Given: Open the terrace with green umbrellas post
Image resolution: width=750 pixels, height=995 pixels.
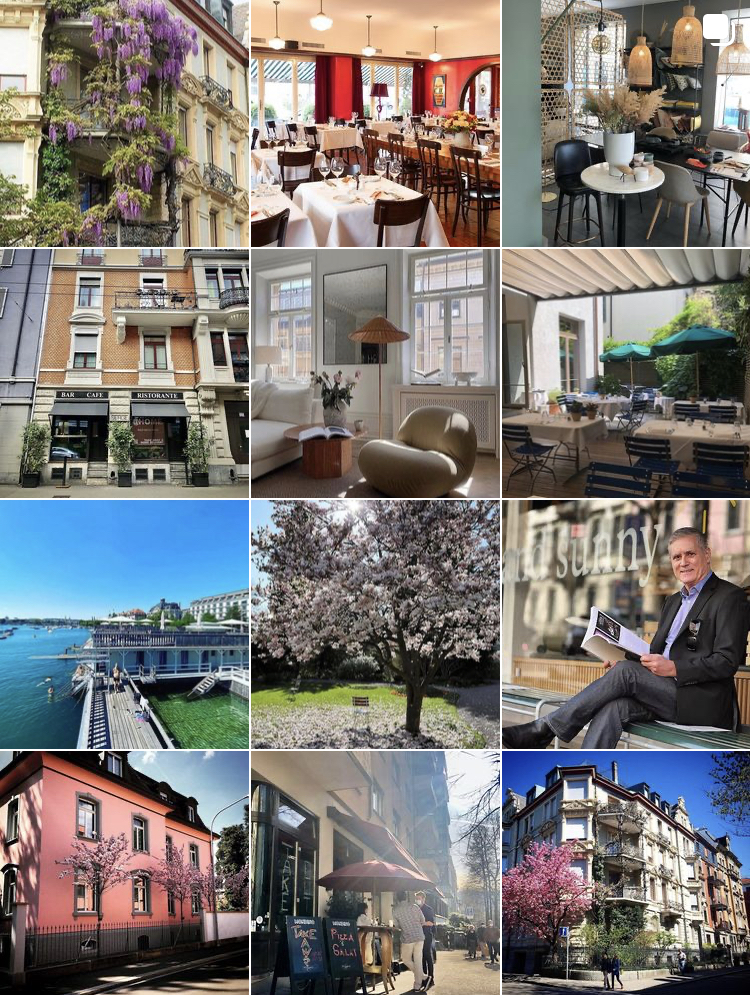Looking at the screenshot, I should click(626, 373).
